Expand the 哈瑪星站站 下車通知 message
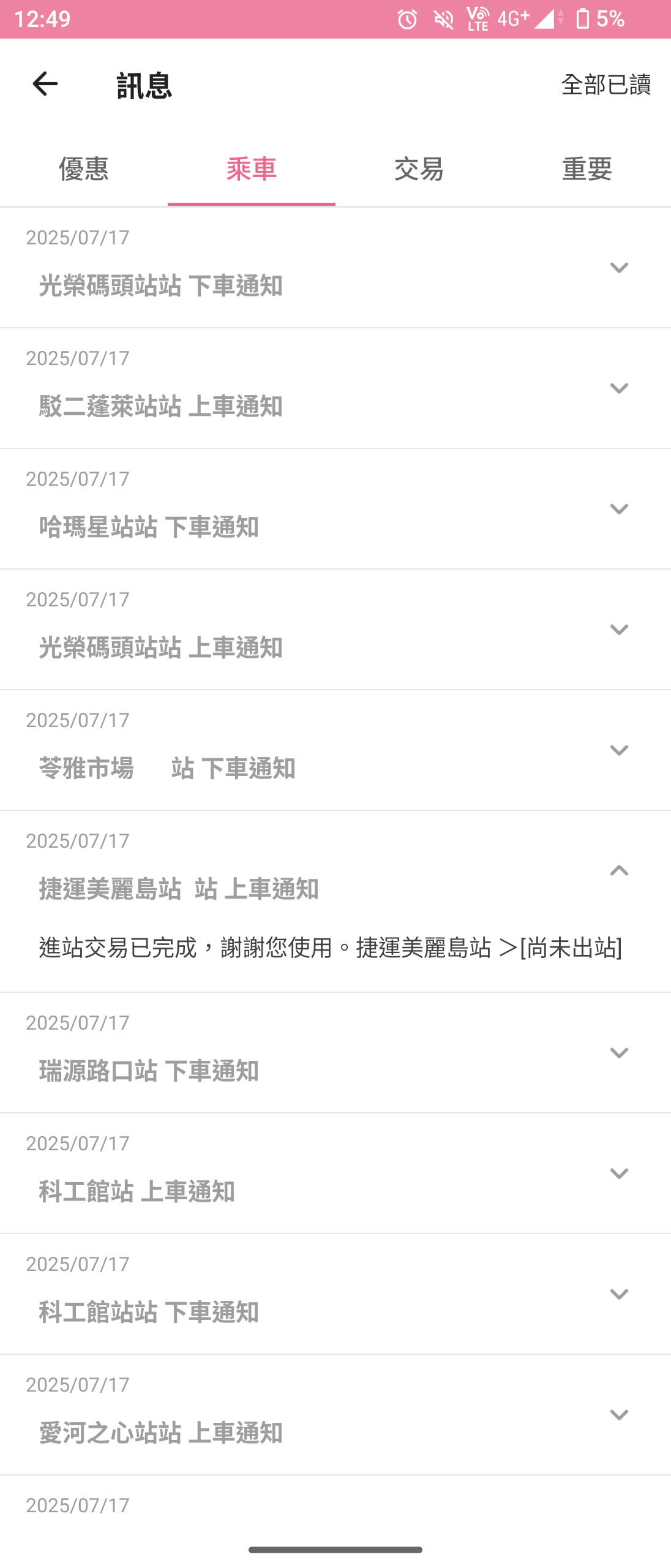 click(619, 509)
